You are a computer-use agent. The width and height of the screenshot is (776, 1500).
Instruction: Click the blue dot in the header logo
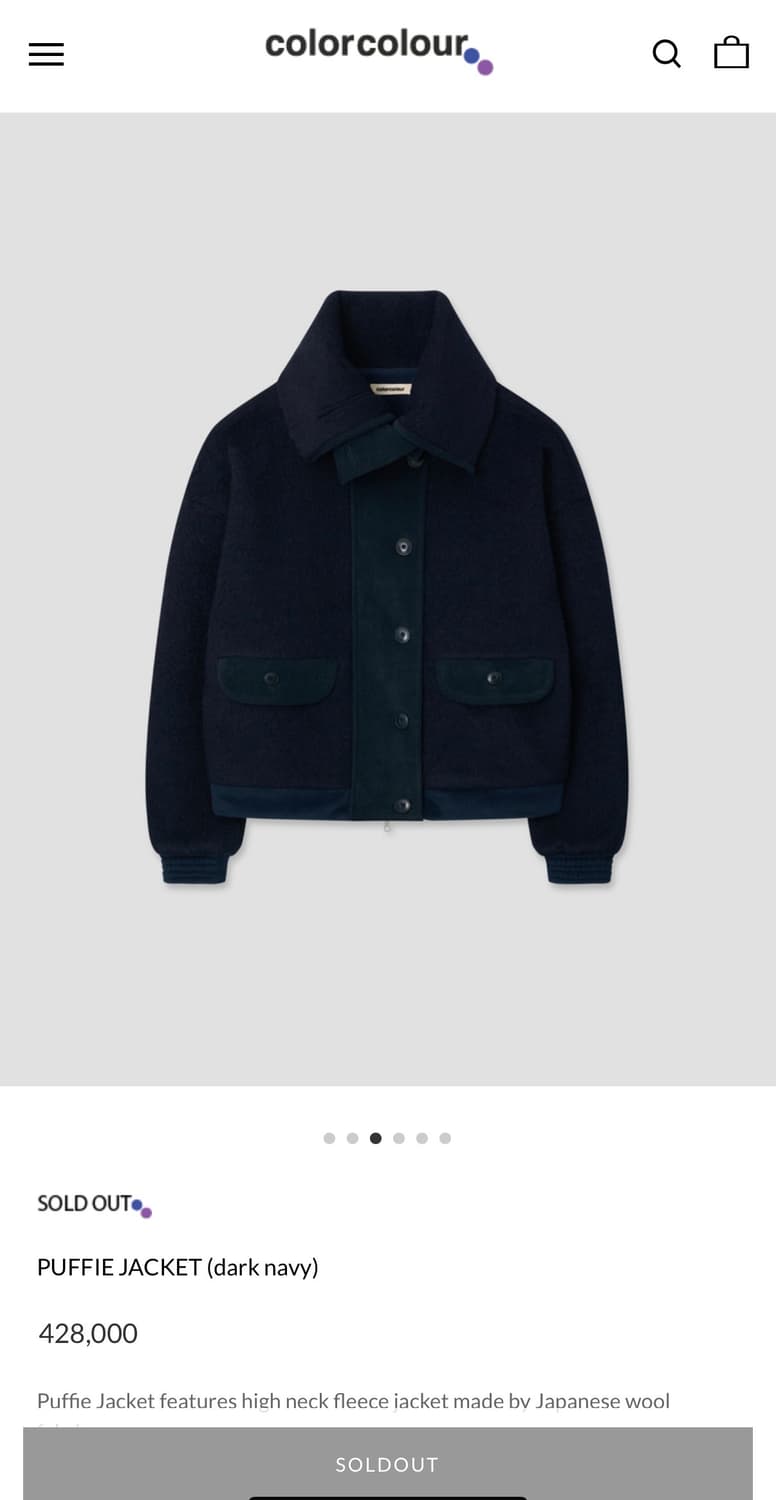coord(471,56)
